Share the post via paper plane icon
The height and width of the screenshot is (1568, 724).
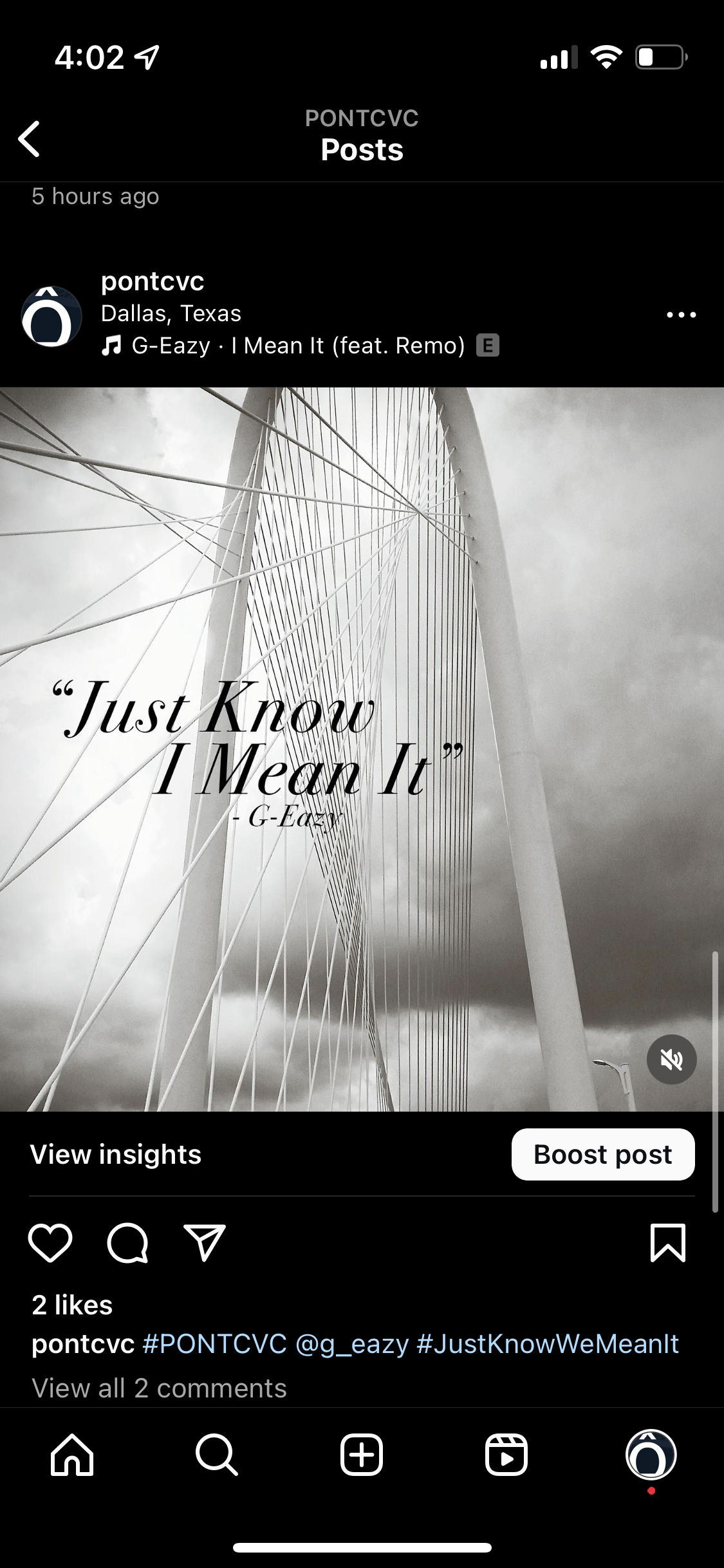(x=205, y=1242)
